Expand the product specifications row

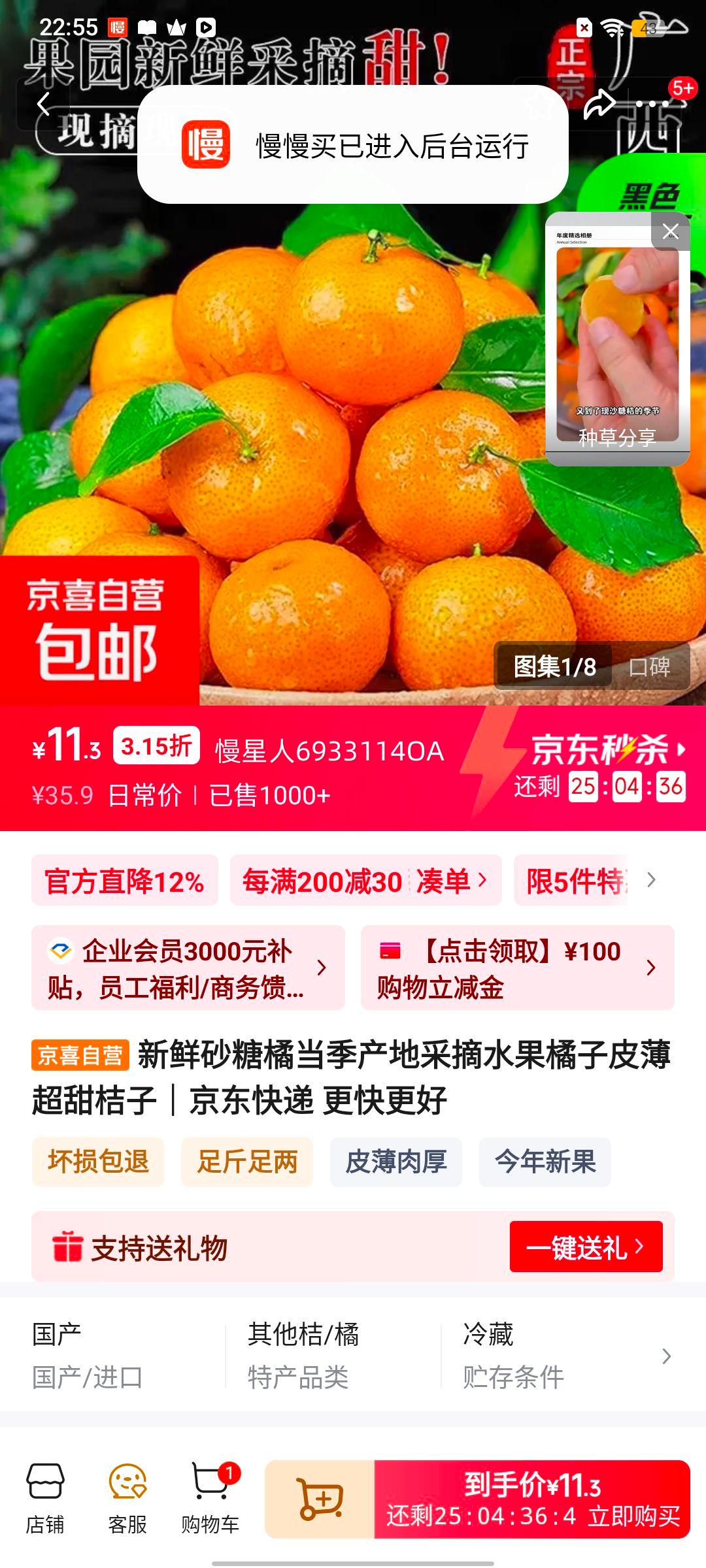click(666, 1356)
